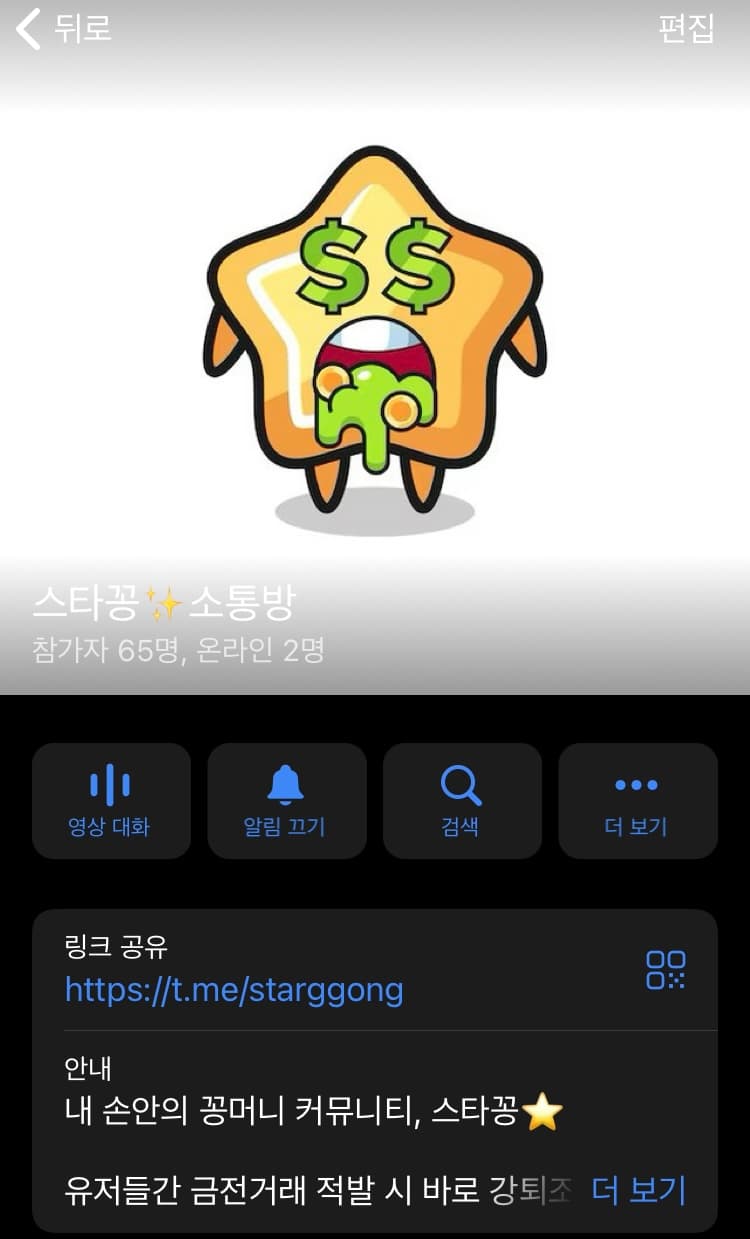Go back using the 뒤로 button
Image resolution: width=750 pixels, height=1239 pixels.
64,29
